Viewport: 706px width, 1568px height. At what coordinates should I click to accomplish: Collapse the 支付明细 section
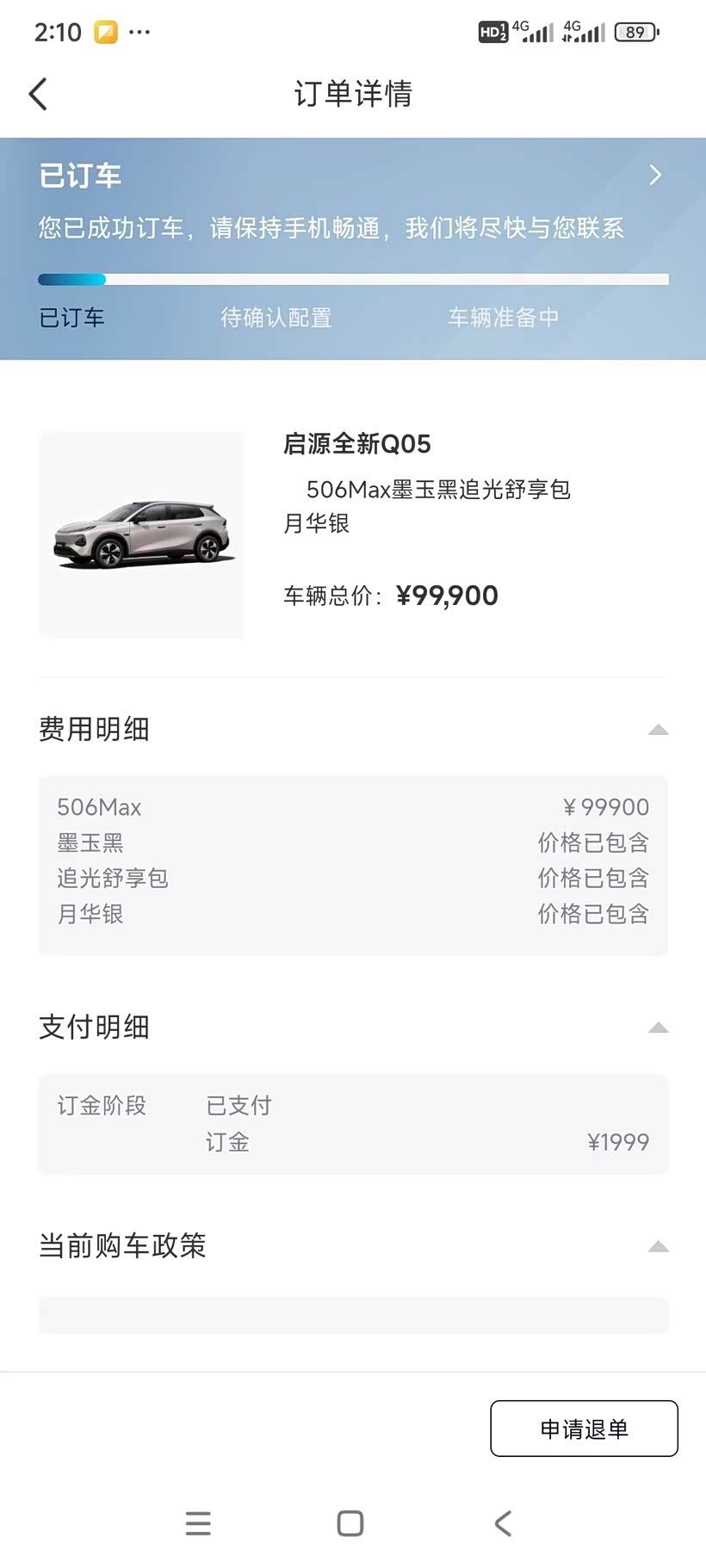click(x=658, y=1028)
